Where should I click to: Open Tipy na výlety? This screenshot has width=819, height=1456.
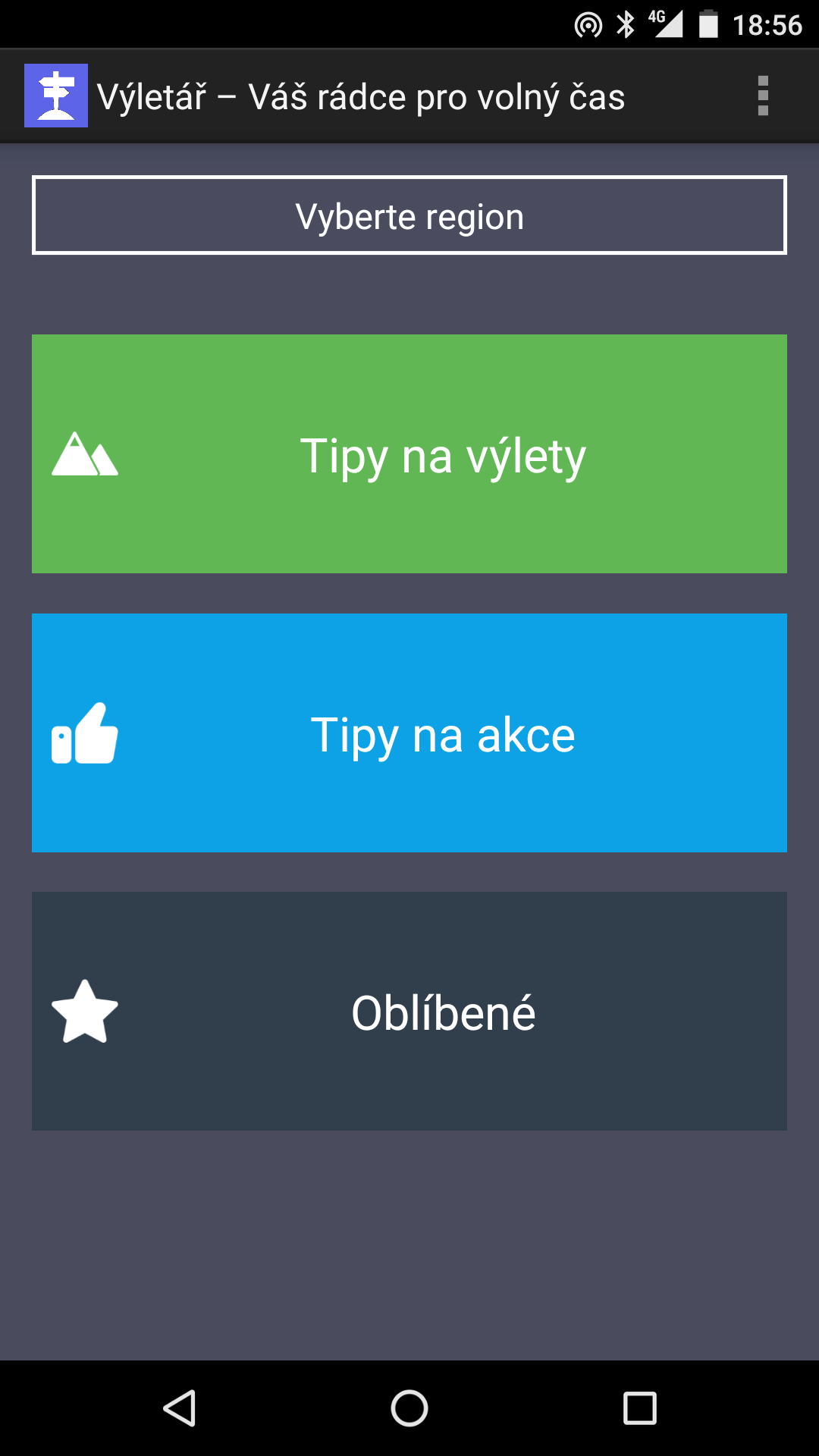pos(409,453)
